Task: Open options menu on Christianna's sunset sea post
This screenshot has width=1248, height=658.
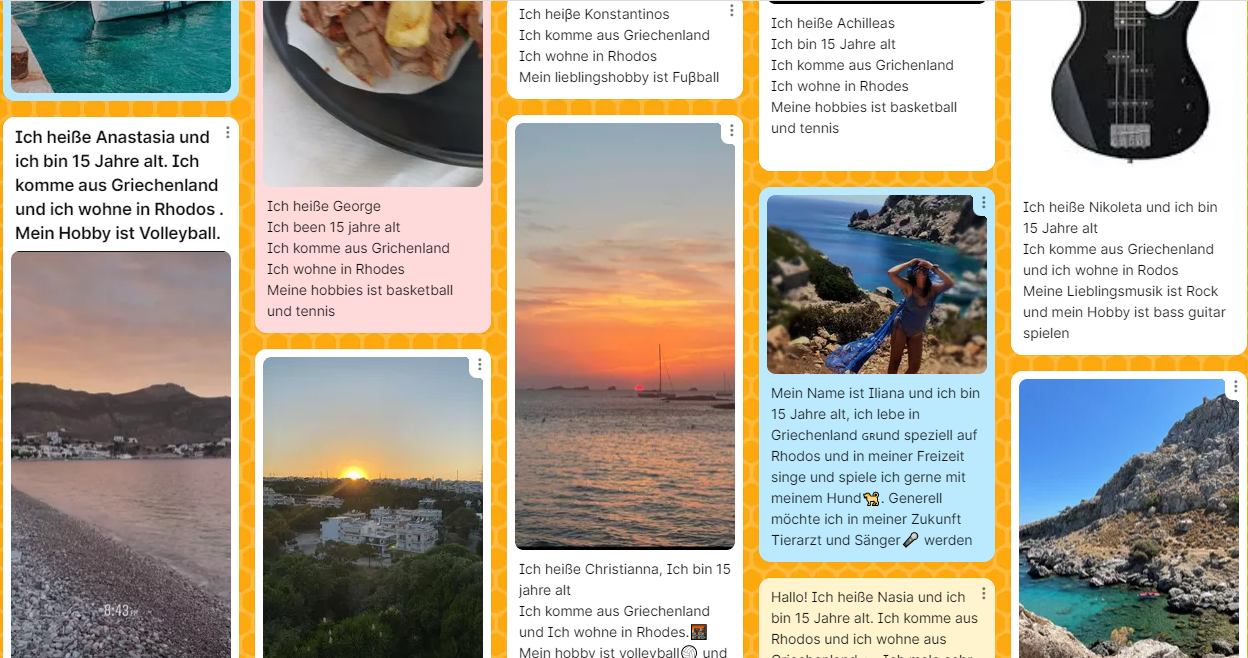Action: point(732,130)
